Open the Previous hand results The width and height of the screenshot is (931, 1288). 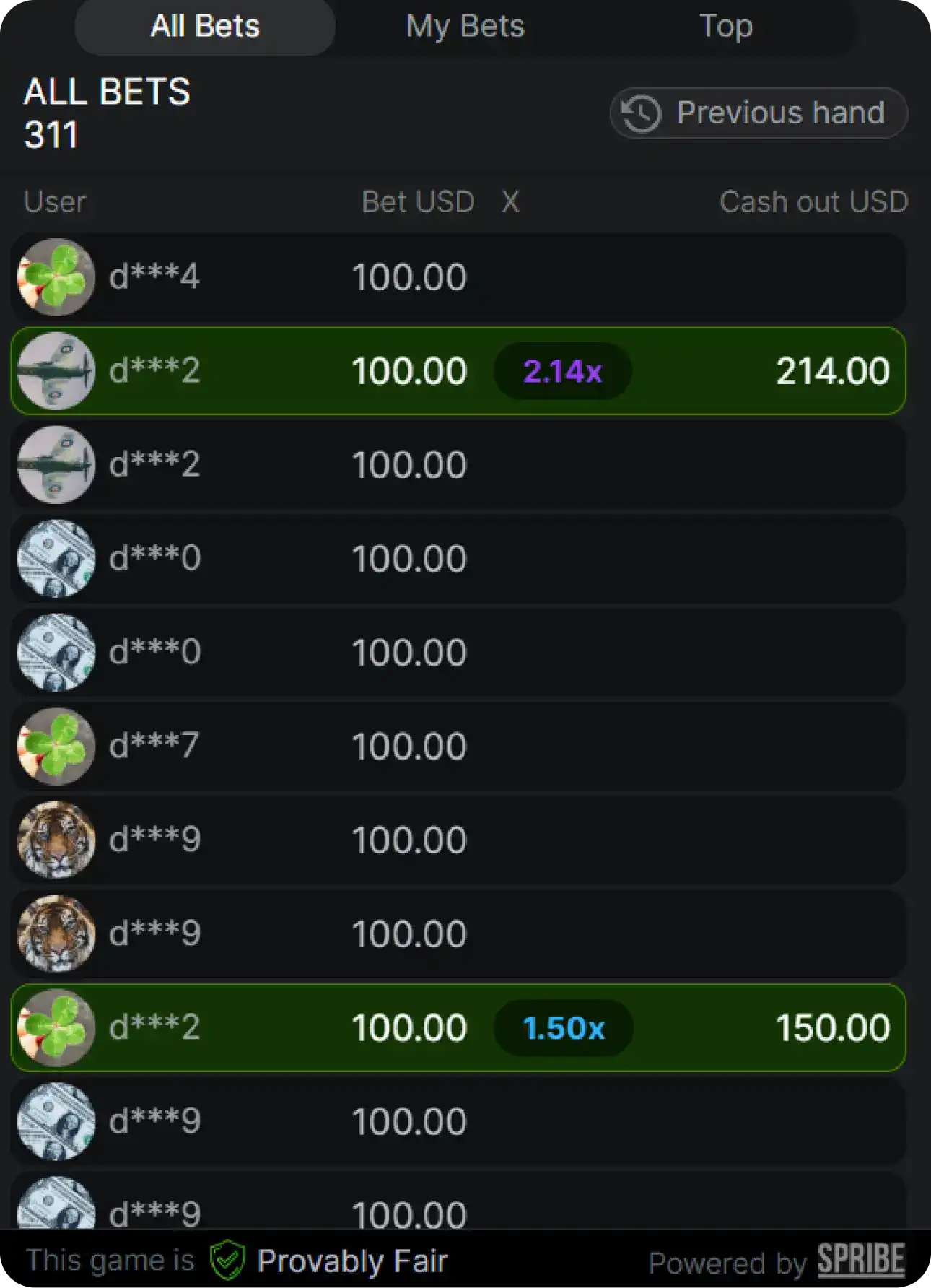759,113
